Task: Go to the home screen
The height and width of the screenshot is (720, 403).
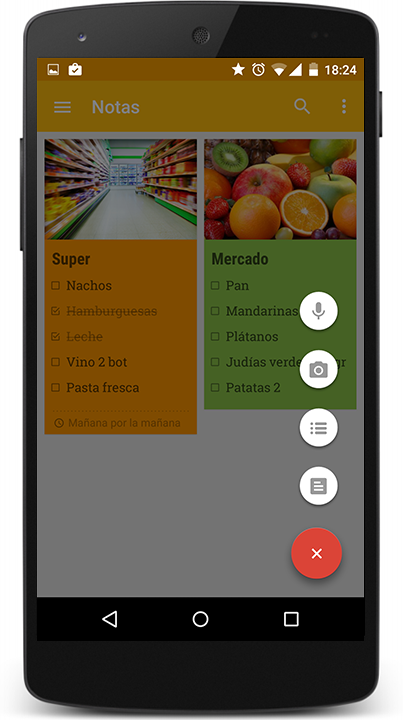Action: (x=201, y=619)
